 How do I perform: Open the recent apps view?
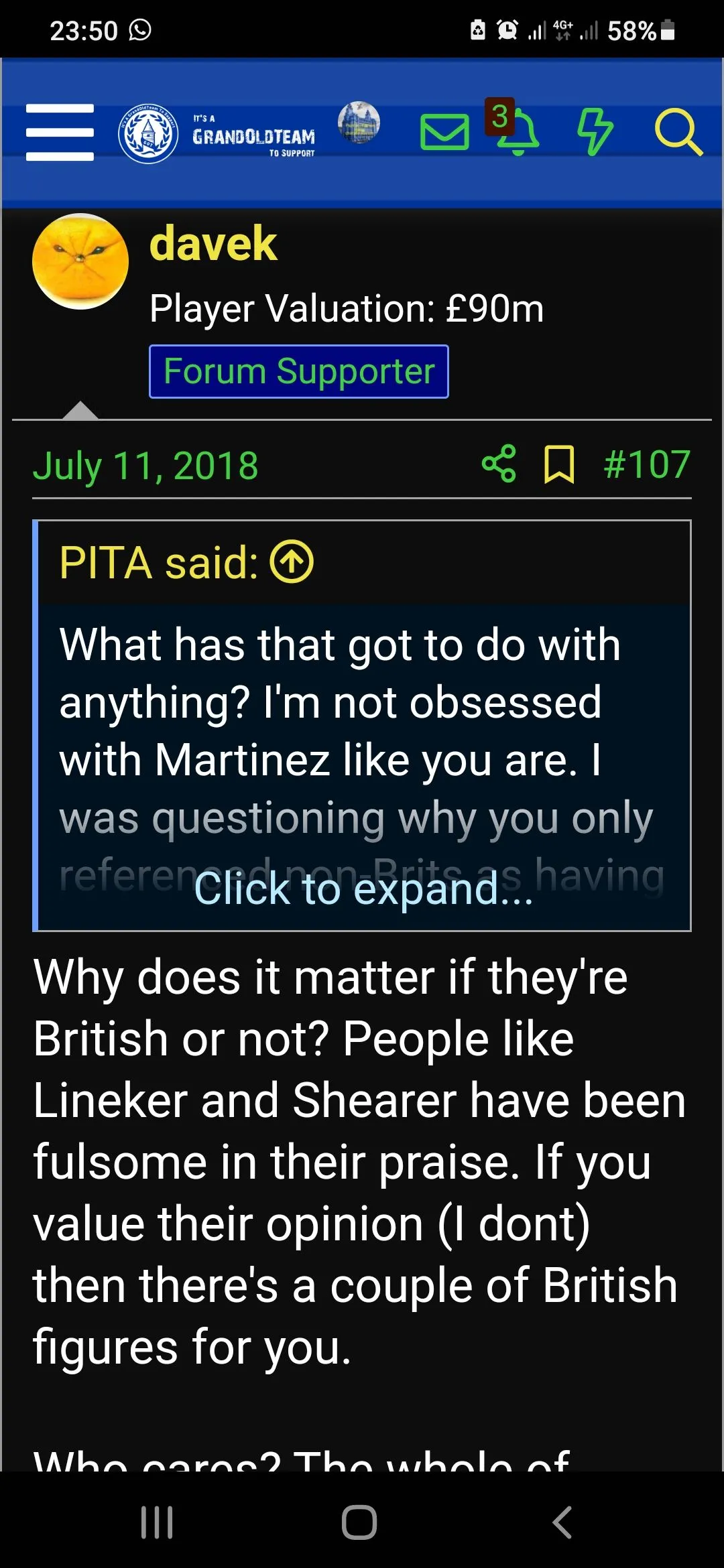157,1522
